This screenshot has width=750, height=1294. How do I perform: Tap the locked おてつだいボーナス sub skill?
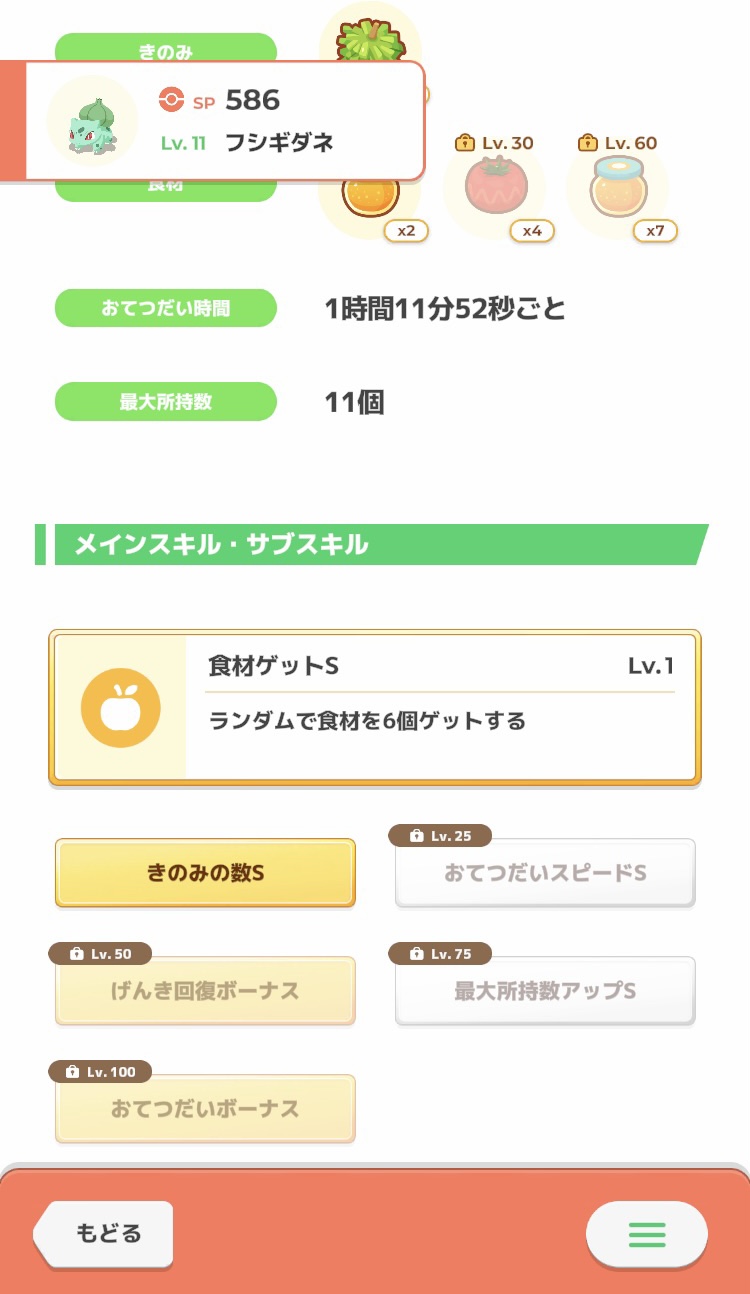[x=205, y=1109]
